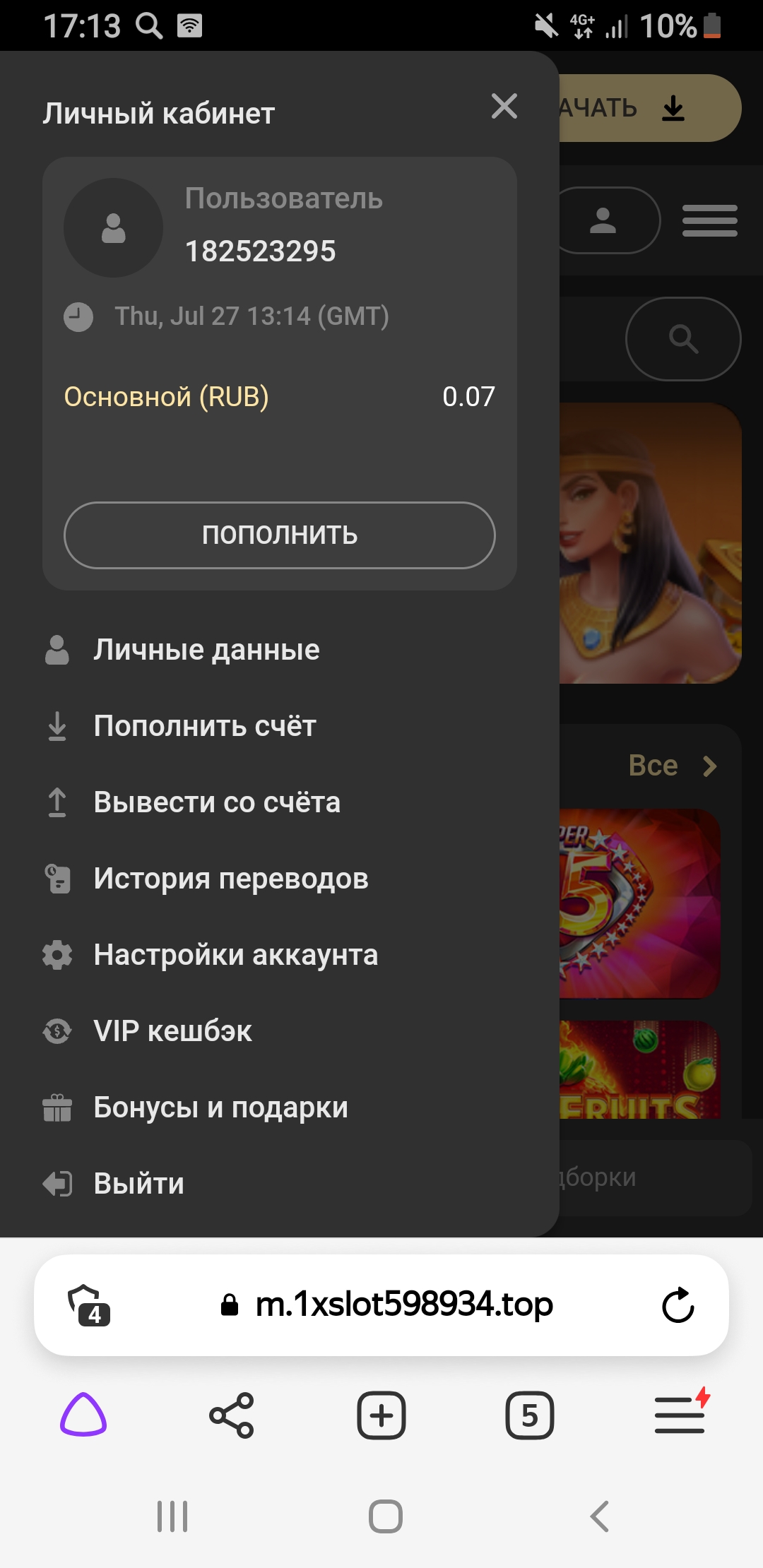Log out via Выйти

click(x=138, y=1184)
